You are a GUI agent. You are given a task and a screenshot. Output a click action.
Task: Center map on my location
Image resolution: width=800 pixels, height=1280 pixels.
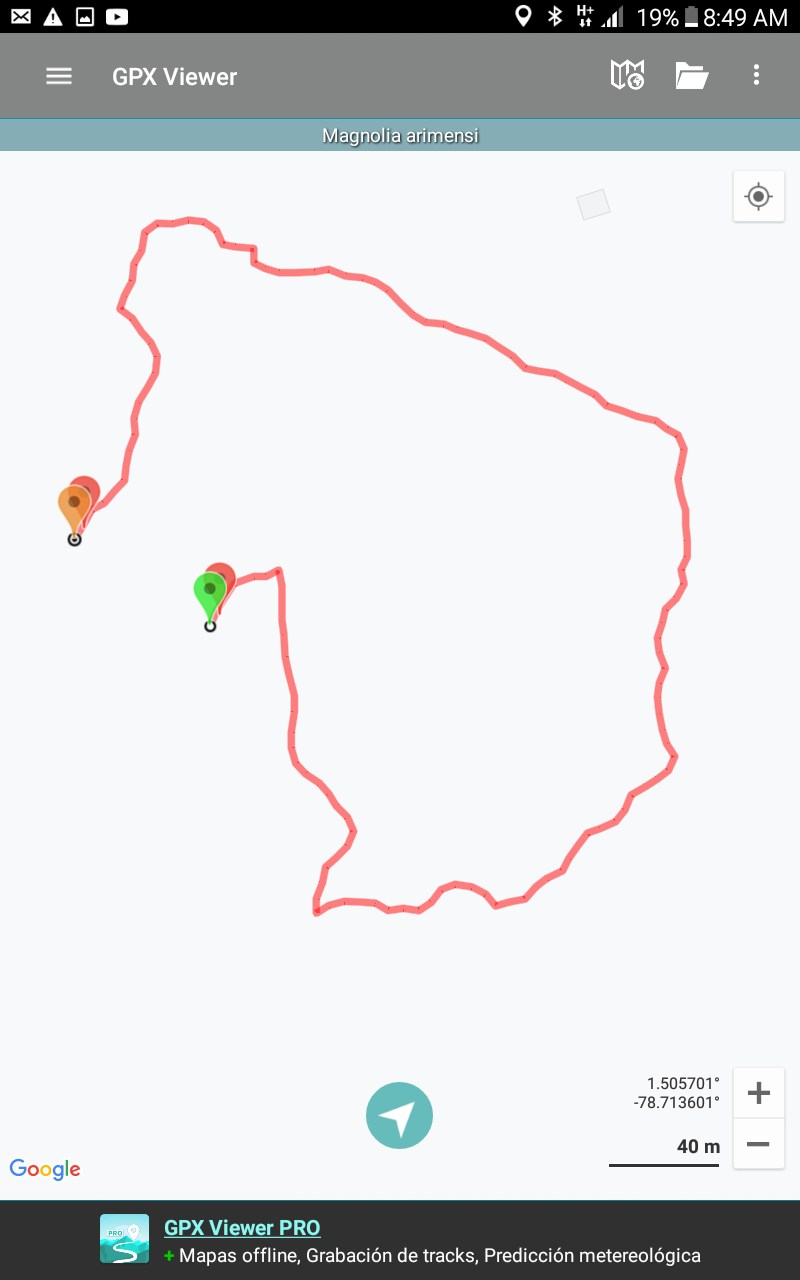click(x=758, y=197)
